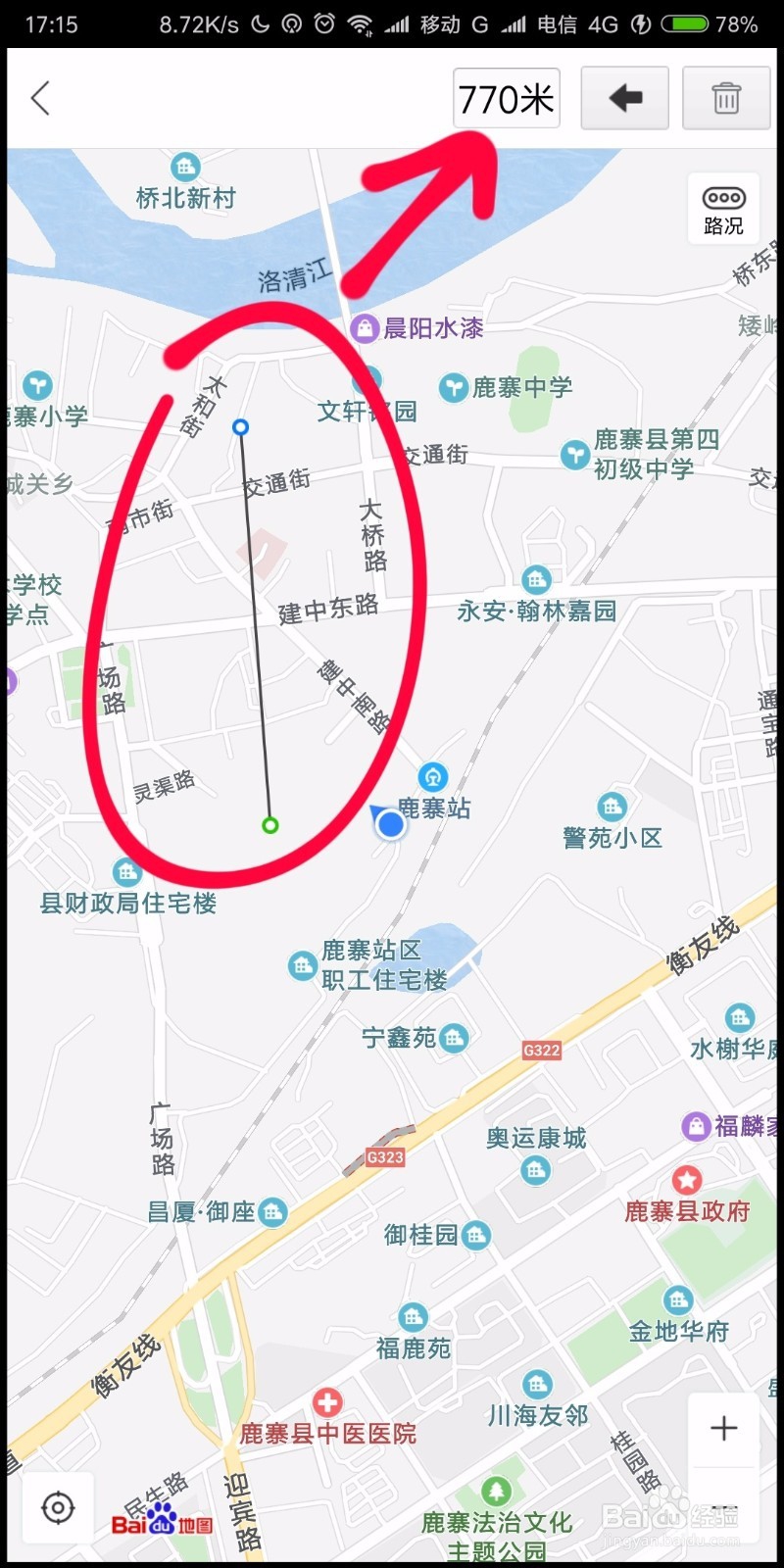The height and width of the screenshot is (1568, 784).
Task: Open the 警苑小区 residential marker
Action: [612, 807]
